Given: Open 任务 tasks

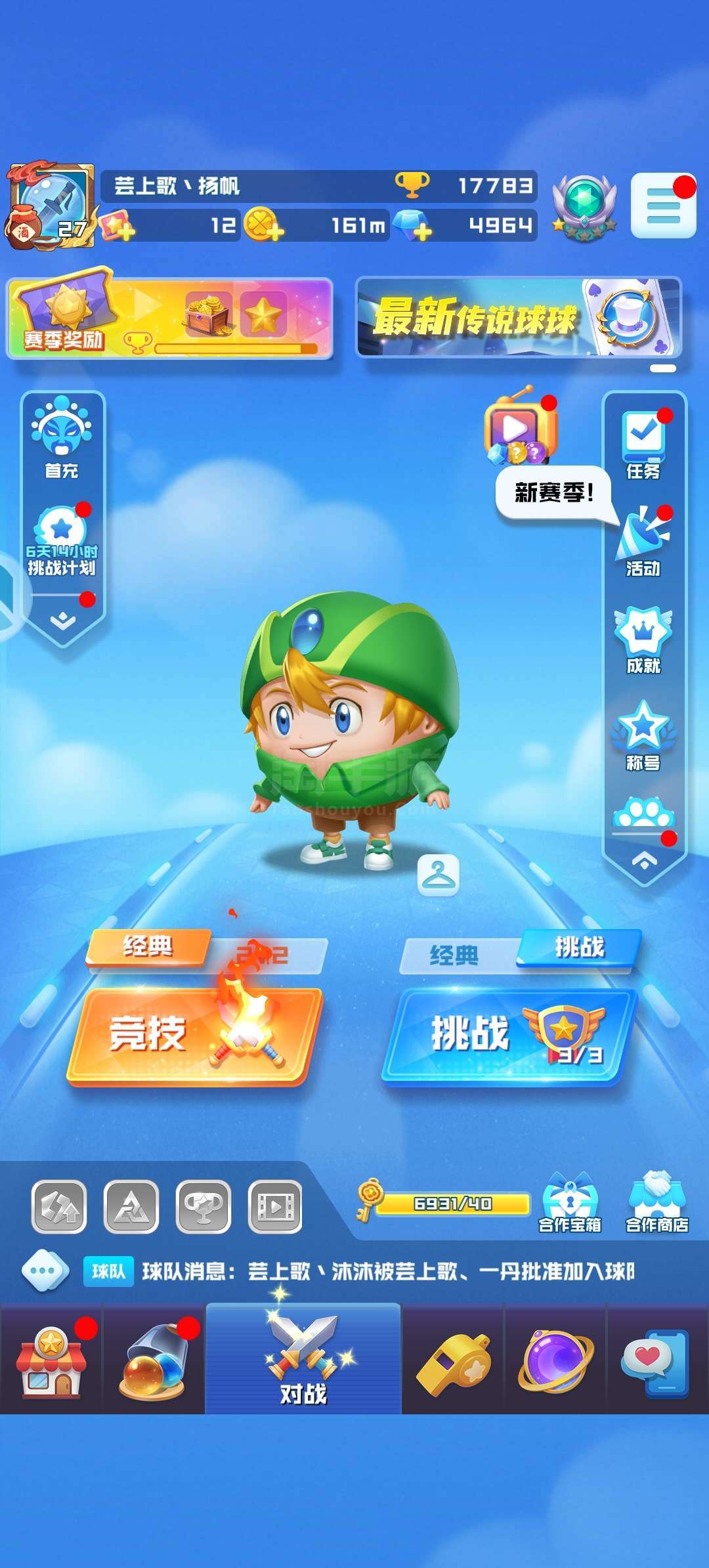Looking at the screenshot, I should pyautogui.click(x=643, y=445).
